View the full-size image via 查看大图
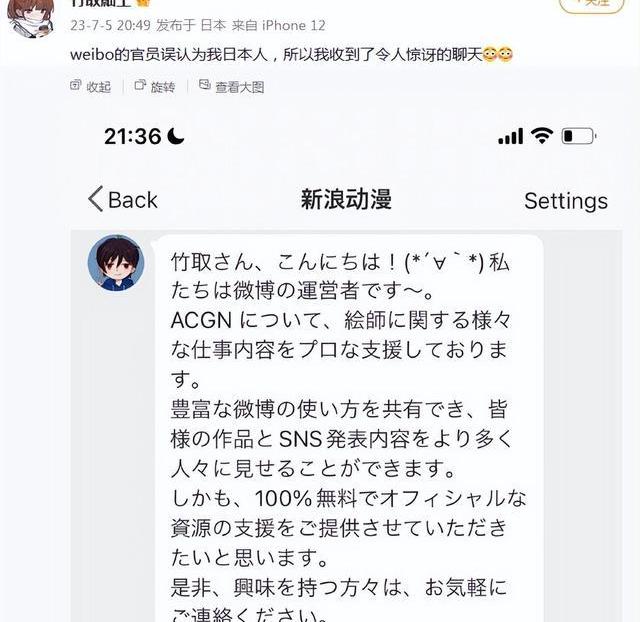640x622 pixels. click(x=232, y=87)
